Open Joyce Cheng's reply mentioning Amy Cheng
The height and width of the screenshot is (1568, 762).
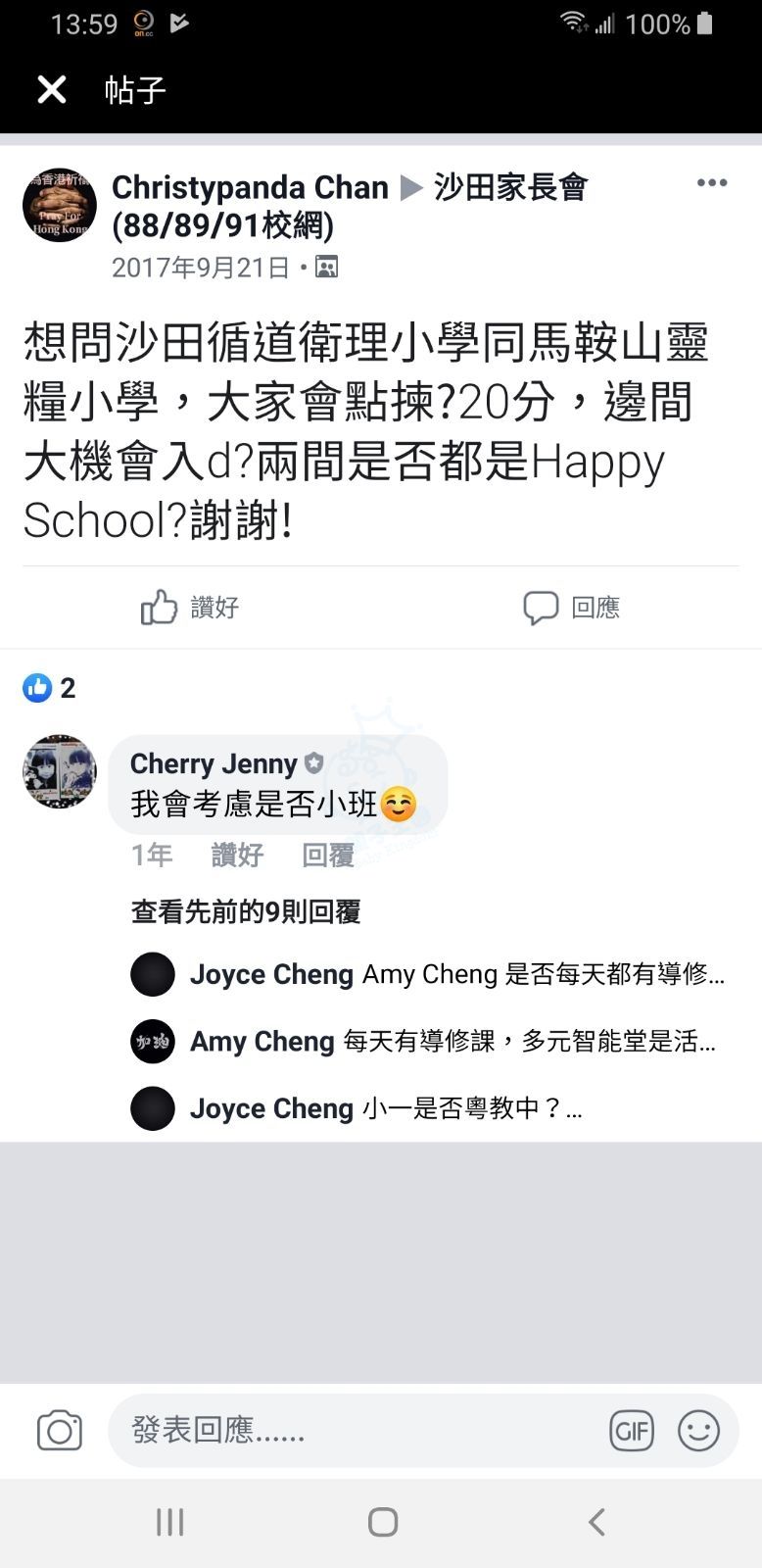pyautogui.click(x=456, y=974)
